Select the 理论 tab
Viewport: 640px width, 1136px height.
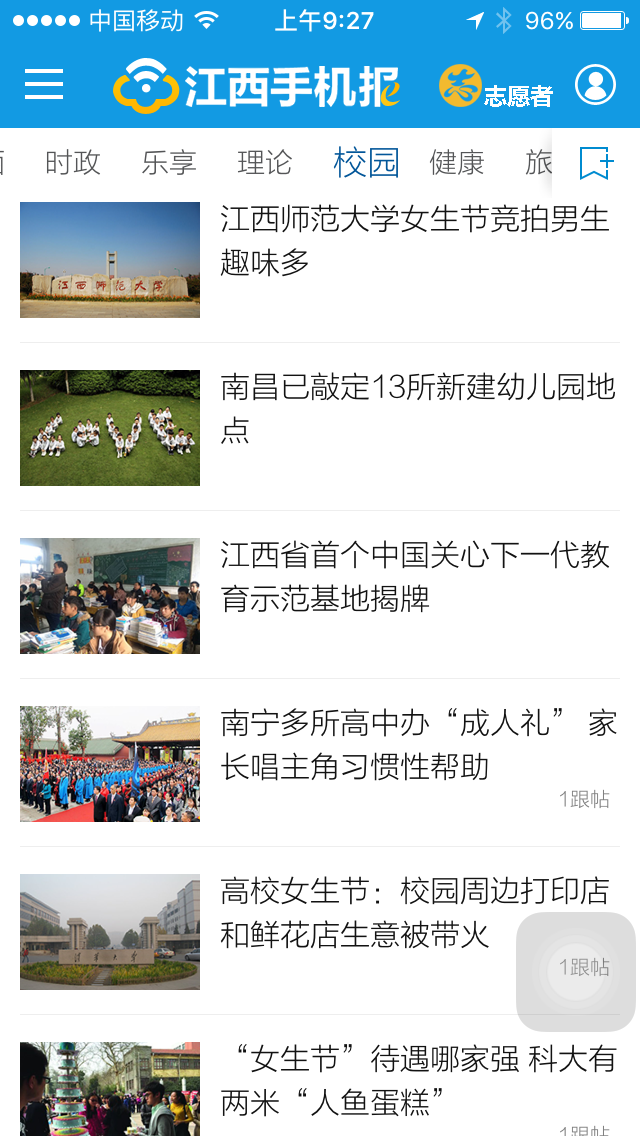coord(265,162)
